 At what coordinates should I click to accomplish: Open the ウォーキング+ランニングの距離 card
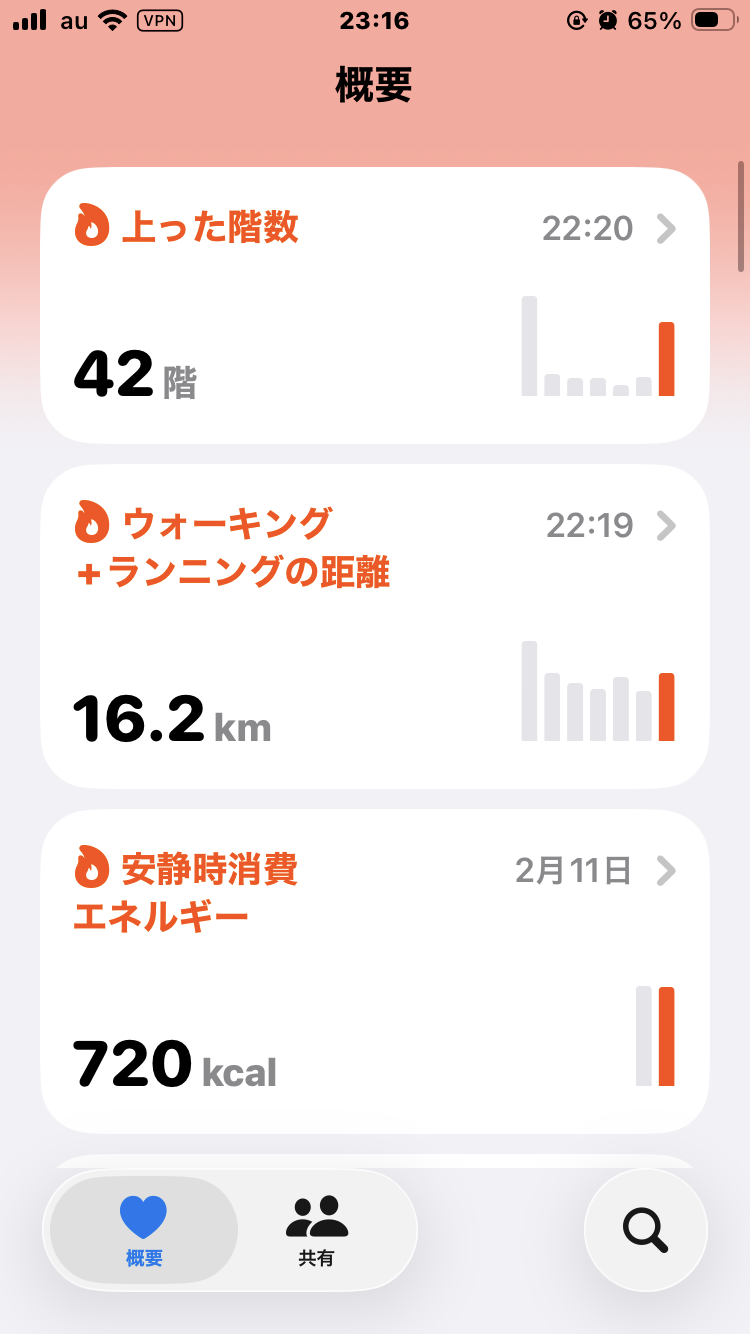point(374,627)
